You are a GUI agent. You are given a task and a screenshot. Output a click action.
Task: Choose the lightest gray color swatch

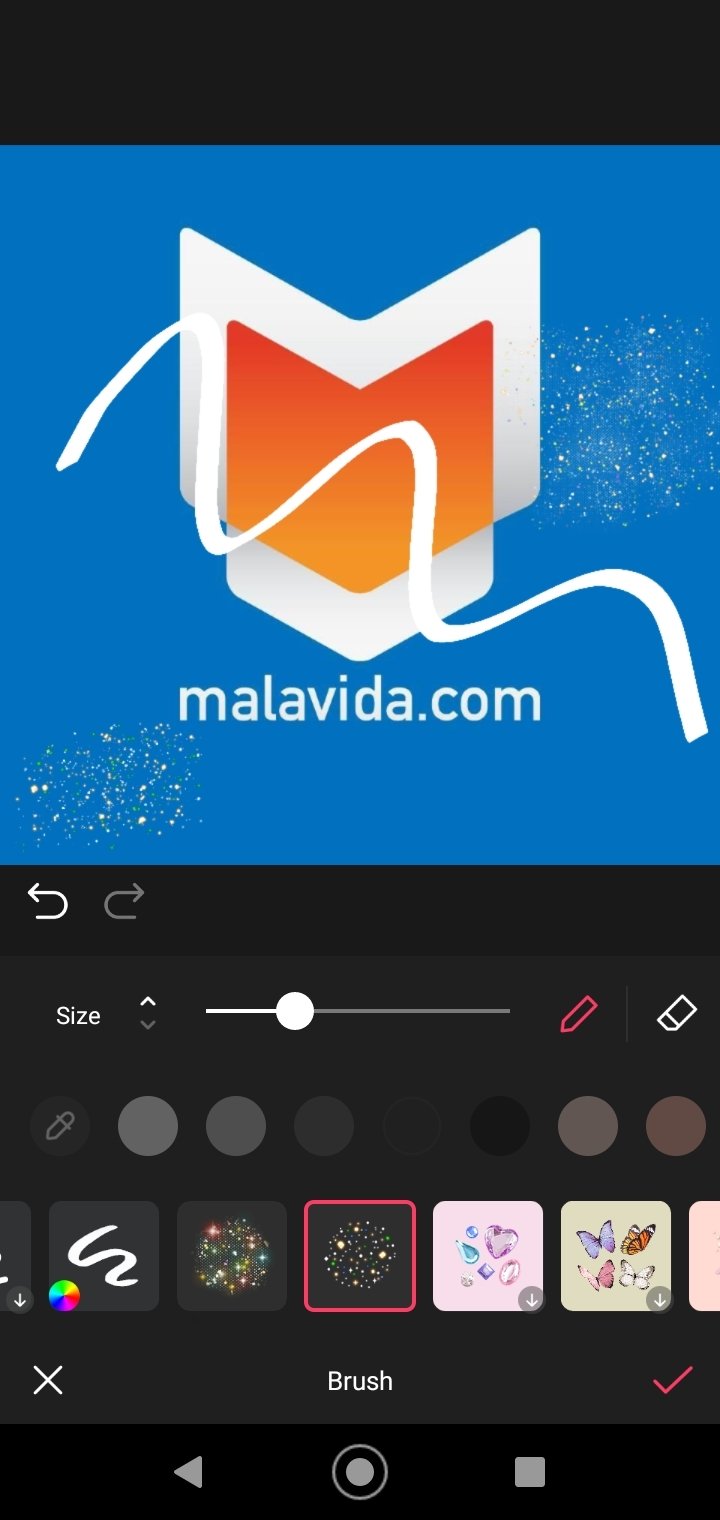(148, 1126)
